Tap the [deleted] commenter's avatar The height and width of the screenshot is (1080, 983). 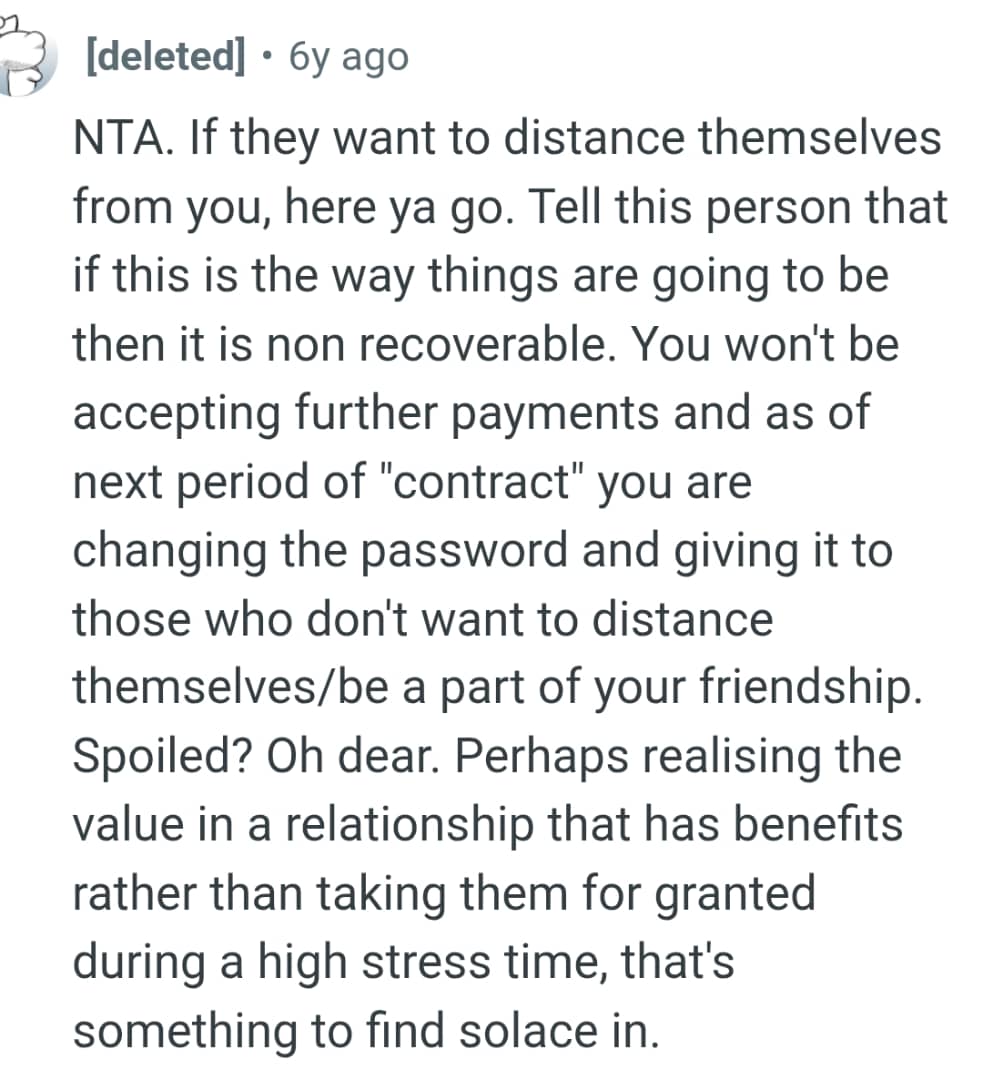(x=22, y=58)
